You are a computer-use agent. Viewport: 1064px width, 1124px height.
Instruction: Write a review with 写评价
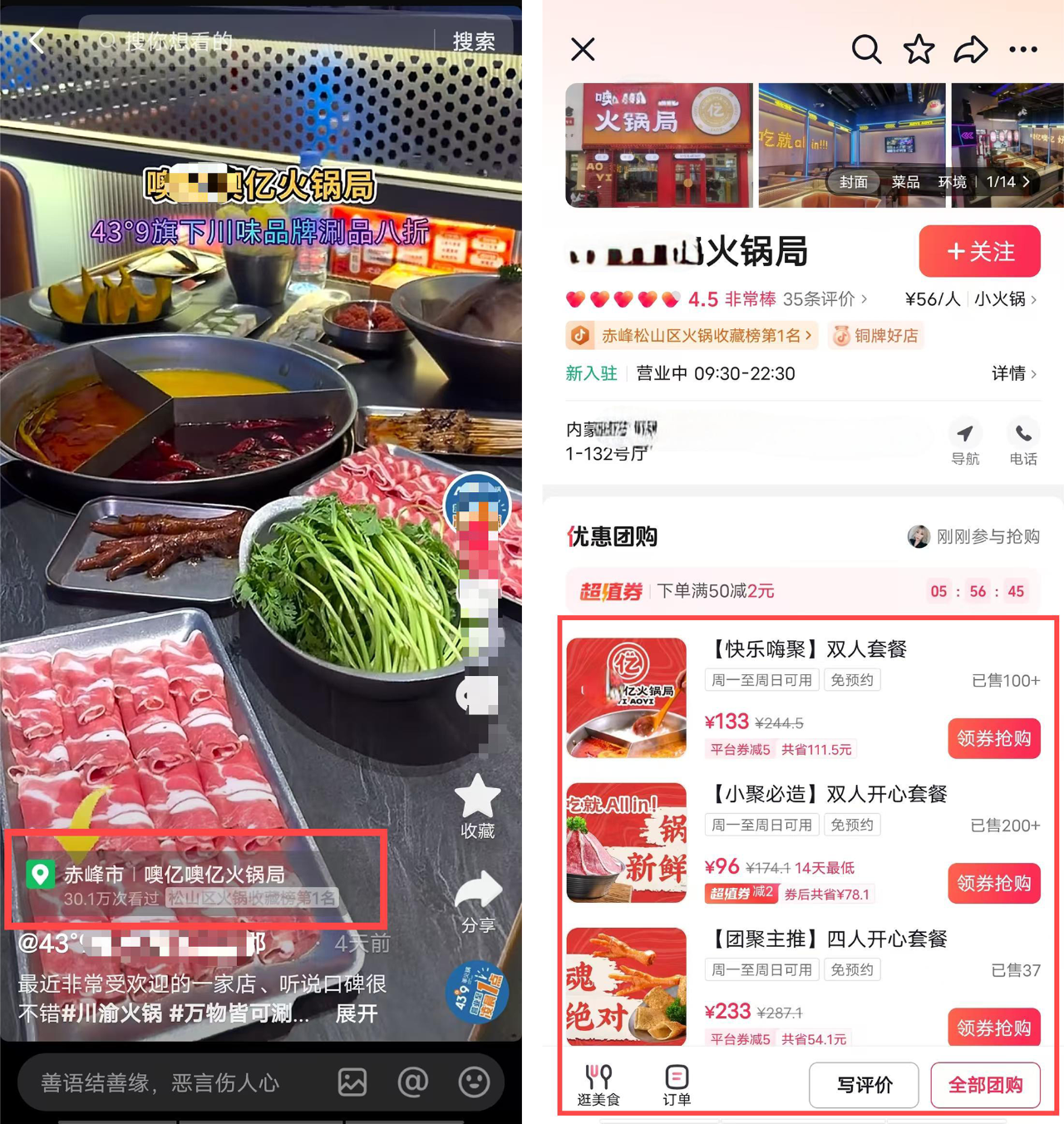[x=864, y=1085]
